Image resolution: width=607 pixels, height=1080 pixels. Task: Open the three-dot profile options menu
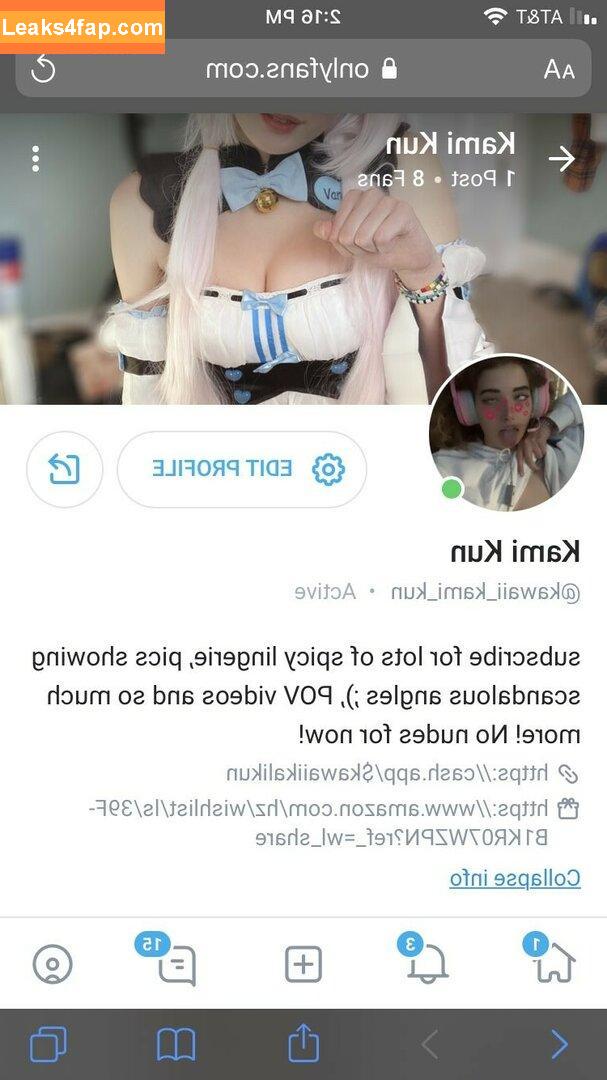click(x=36, y=159)
